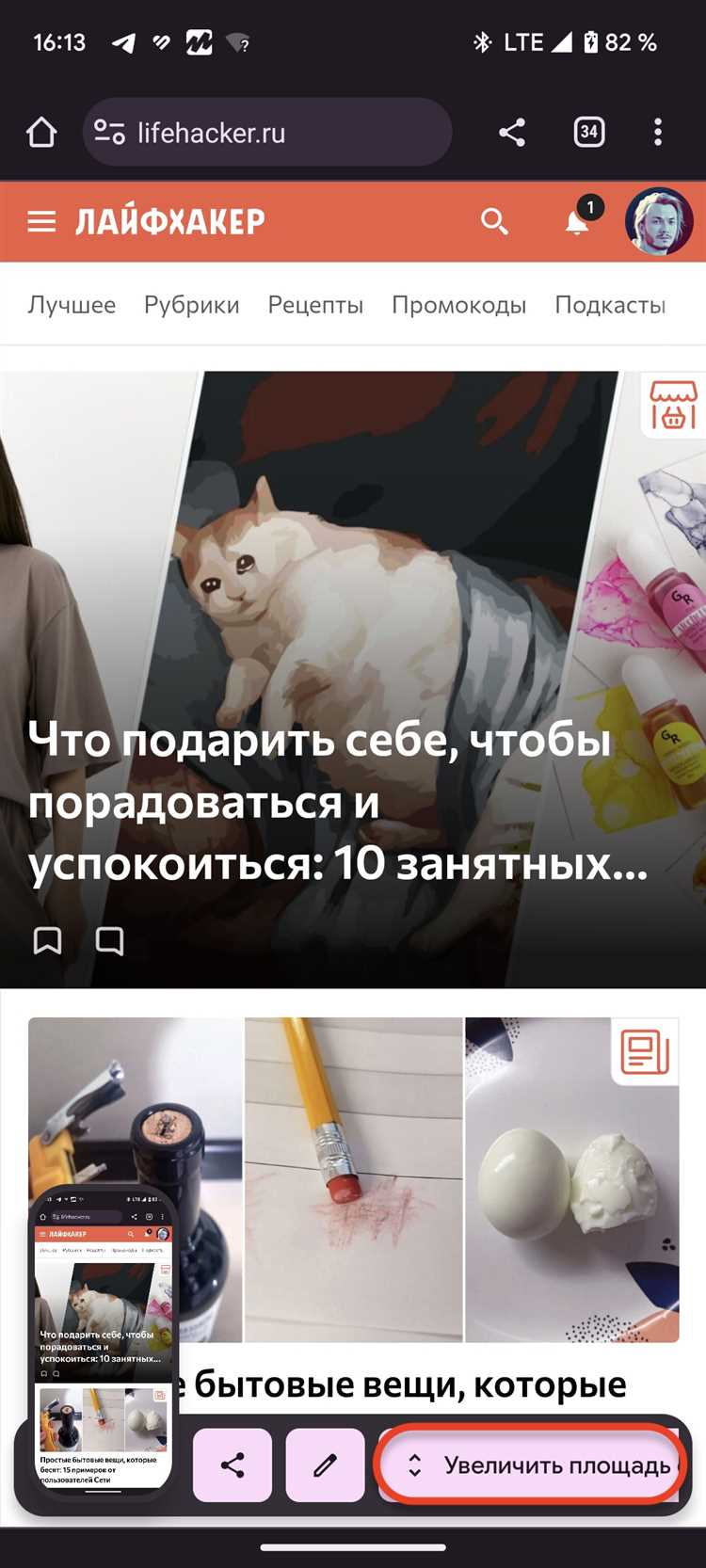Open the browser overflow menu
Image resolution: width=706 pixels, height=1568 pixels.
658,132
